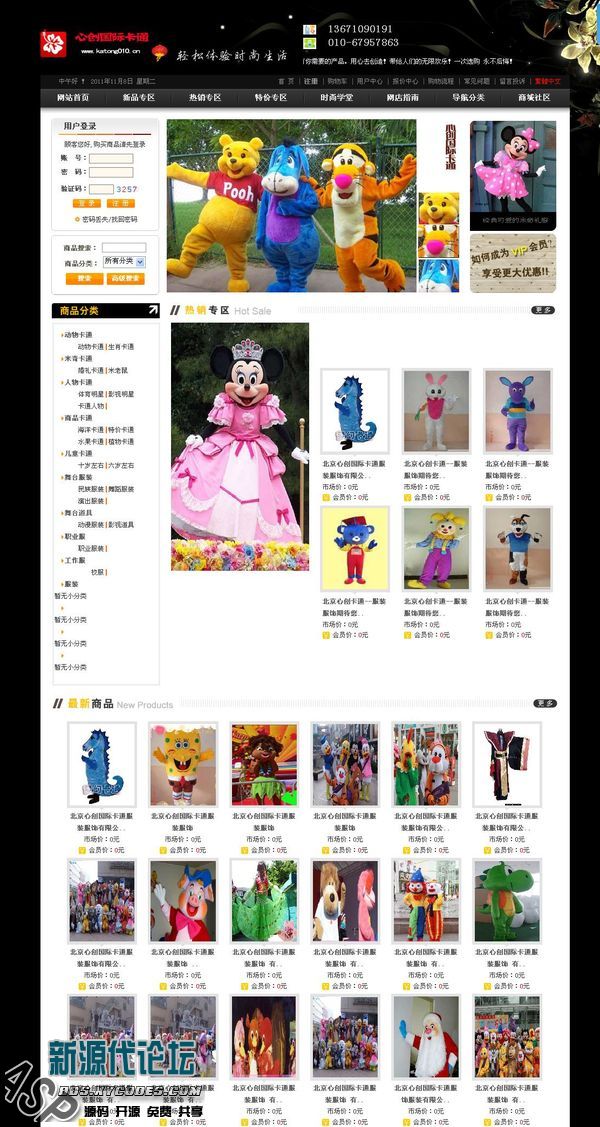Select 舞台服装 in the category list
The image size is (600, 1127).
tap(78, 477)
